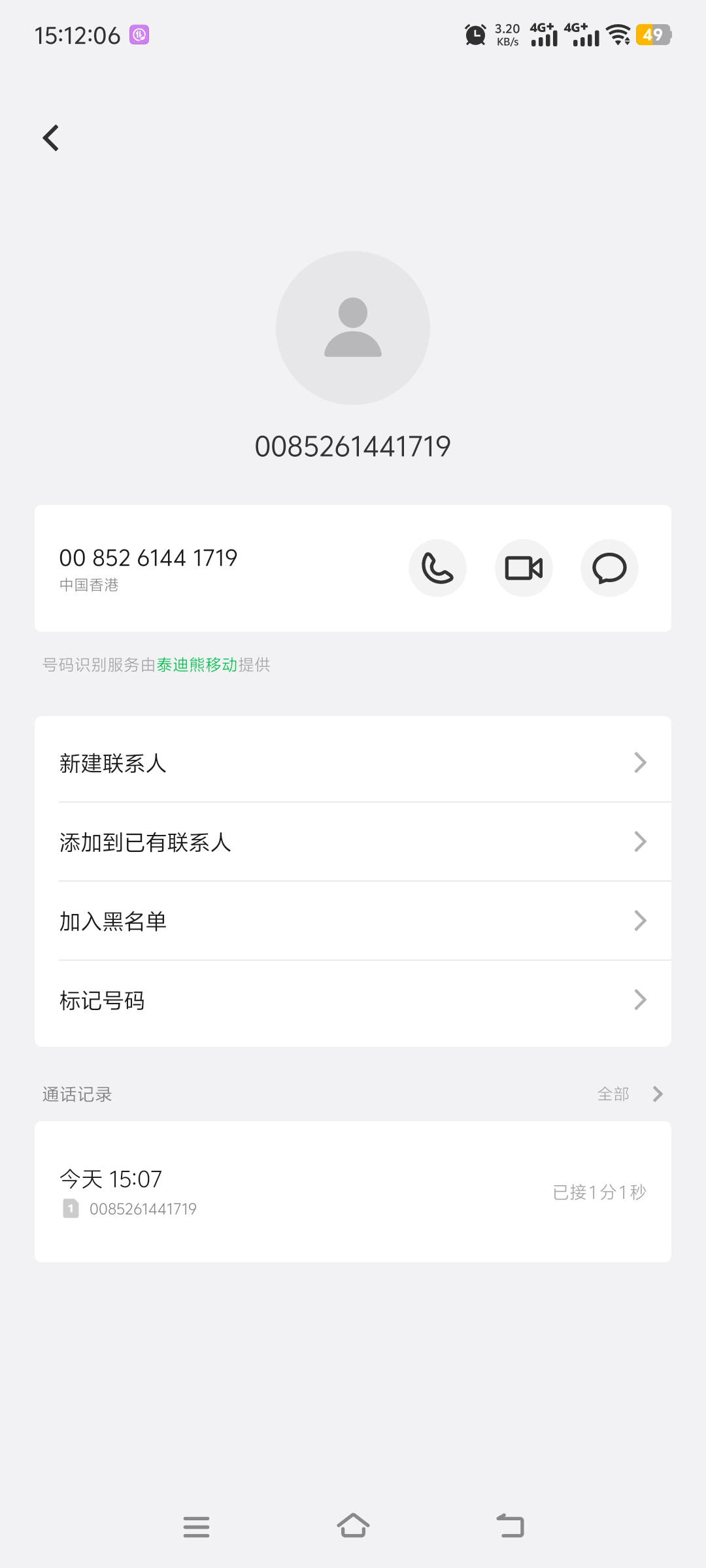
Task: Call 00 852 6144 1719 with phone icon
Action: point(437,568)
